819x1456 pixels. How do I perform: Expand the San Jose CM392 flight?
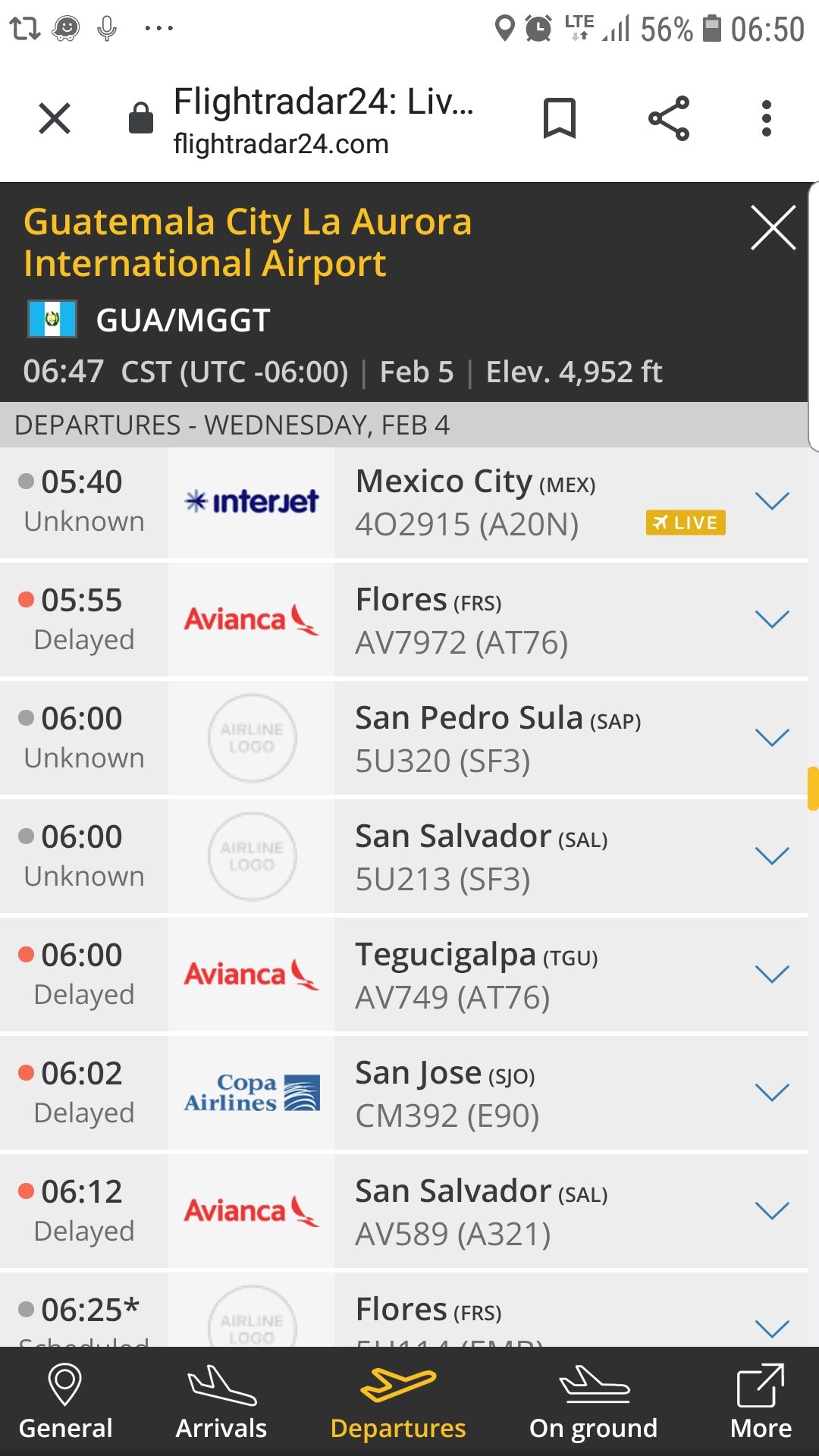773,1093
